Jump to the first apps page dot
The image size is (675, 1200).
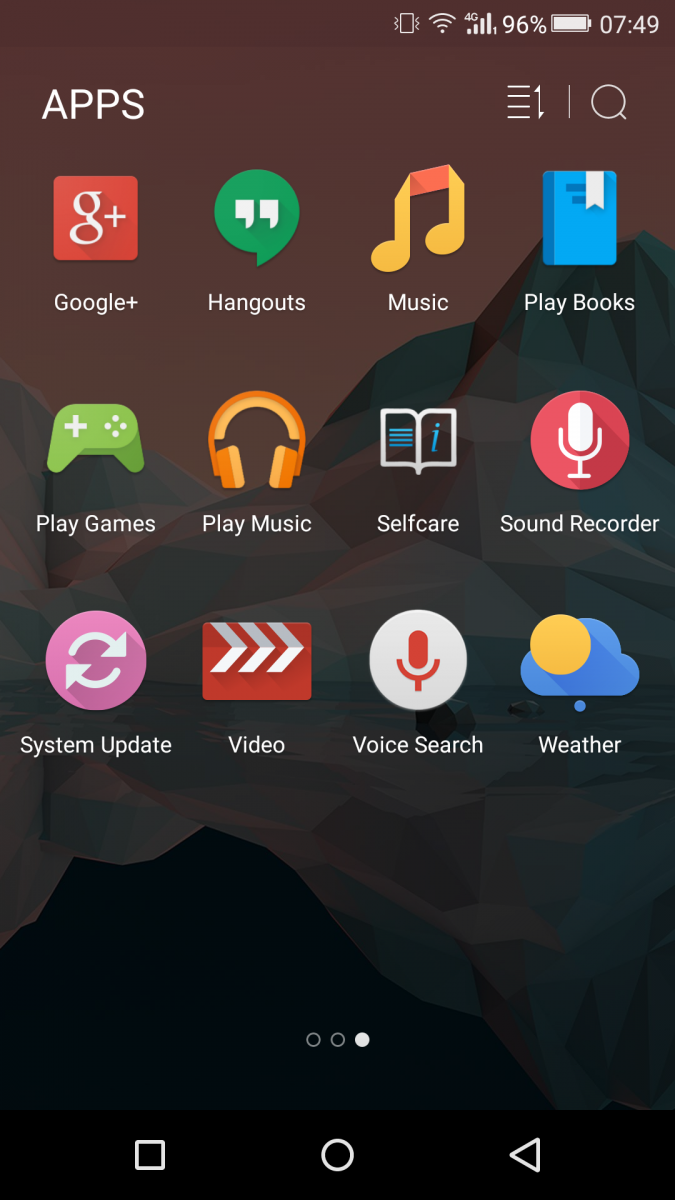pos(313,1040)
